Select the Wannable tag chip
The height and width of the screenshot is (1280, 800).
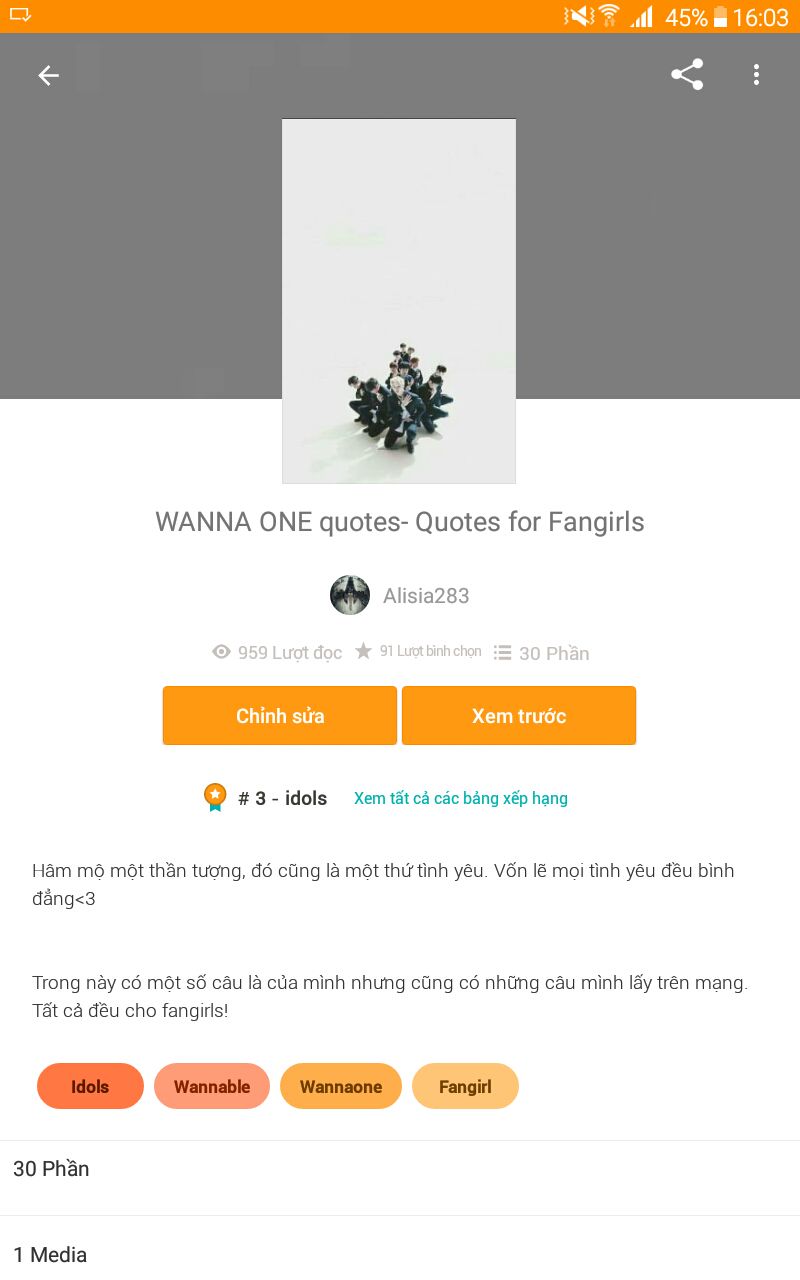coord(212,1087)
